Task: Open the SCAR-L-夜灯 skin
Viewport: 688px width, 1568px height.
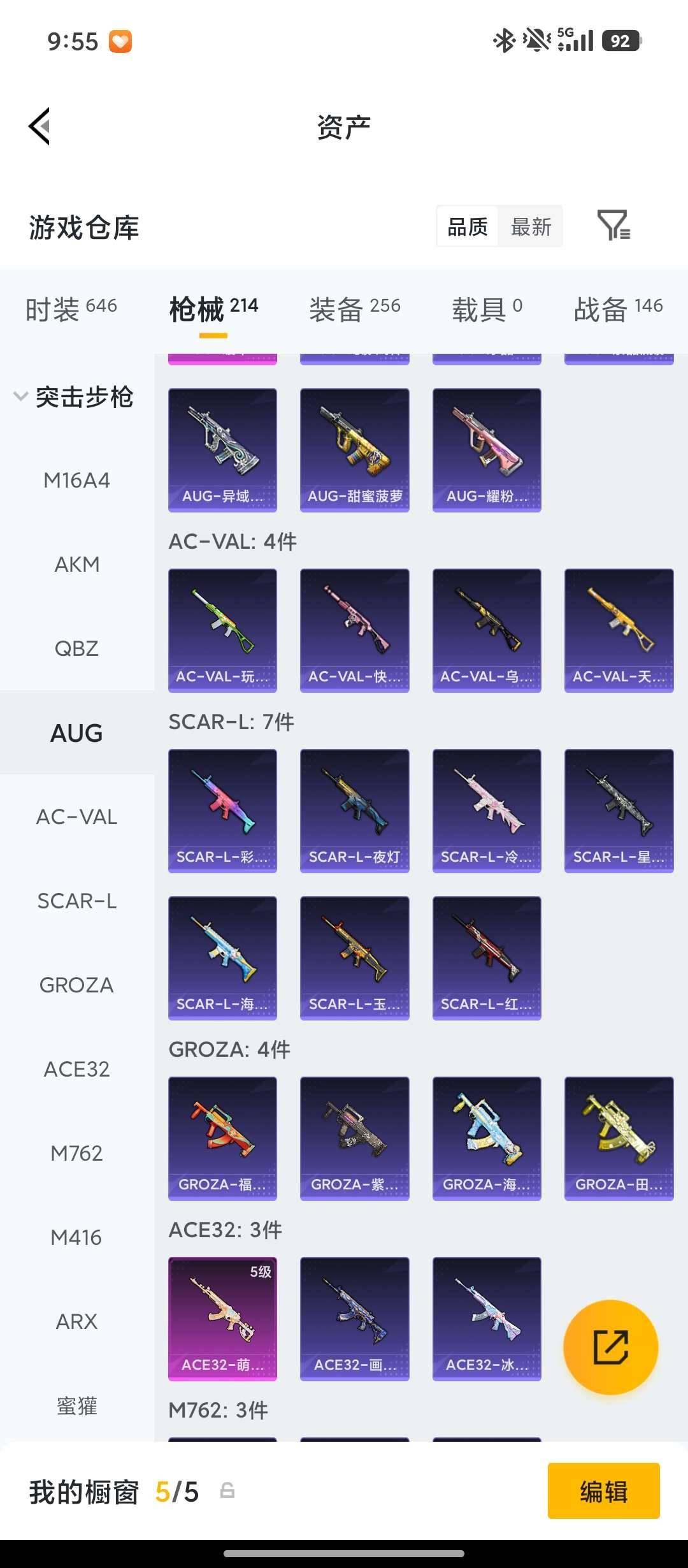Action: (x=354, y=810)
